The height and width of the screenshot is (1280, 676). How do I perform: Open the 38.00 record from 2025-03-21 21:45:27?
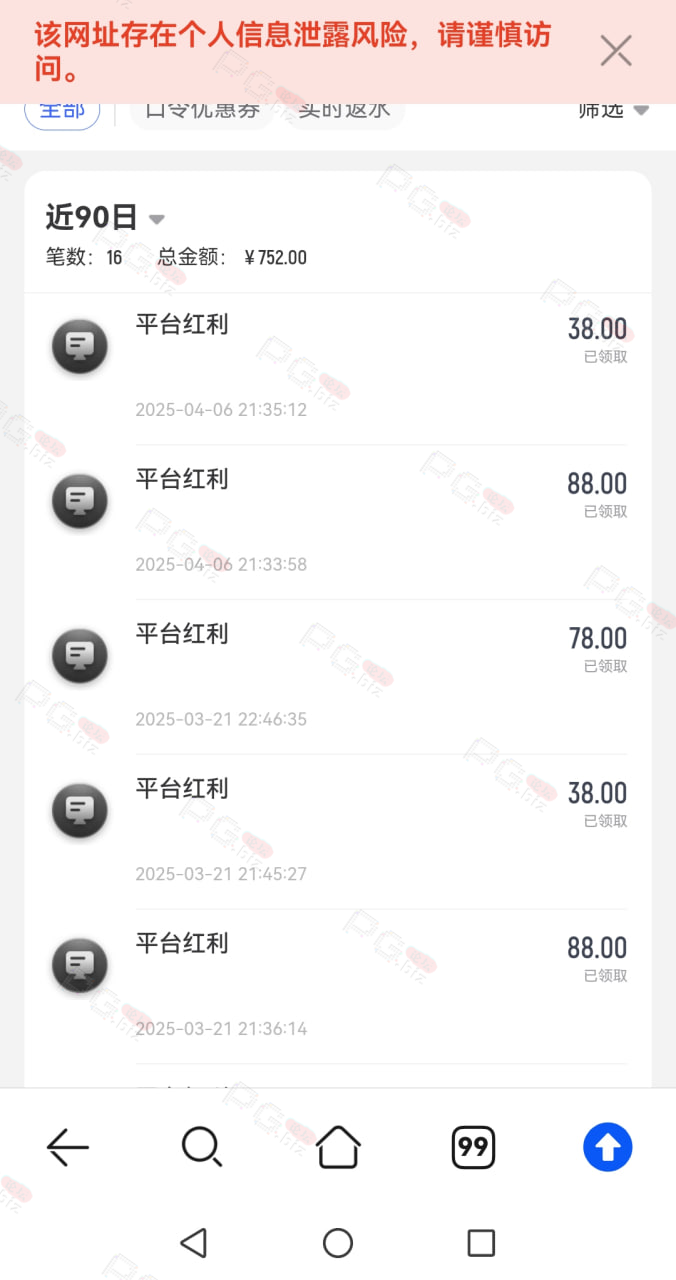(x=338, y=832)
